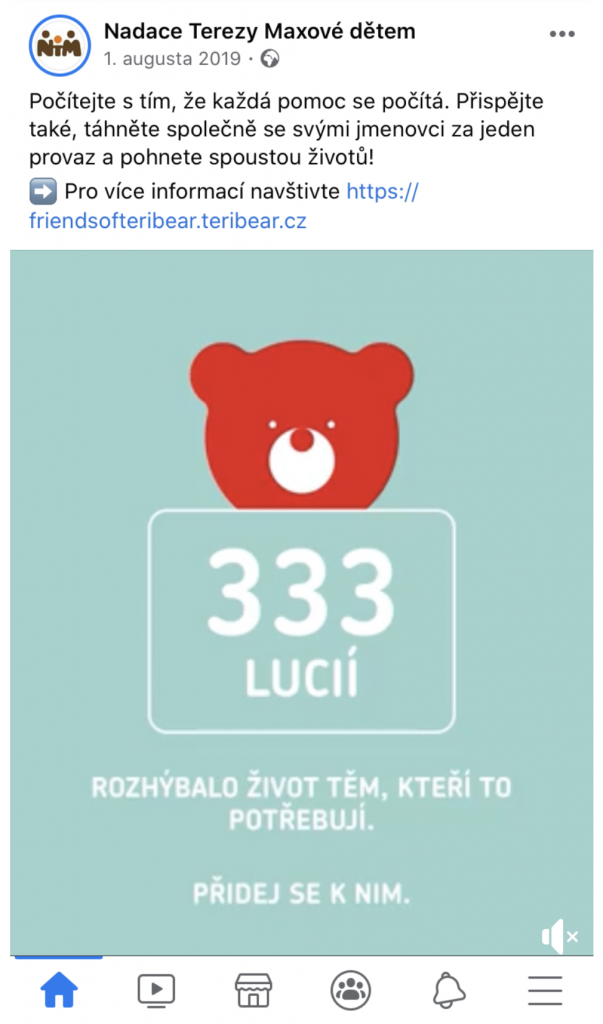Open the 333 Lucií video post
The height and width of the screenshot is (1024, 603).
[x=301, y=600]
